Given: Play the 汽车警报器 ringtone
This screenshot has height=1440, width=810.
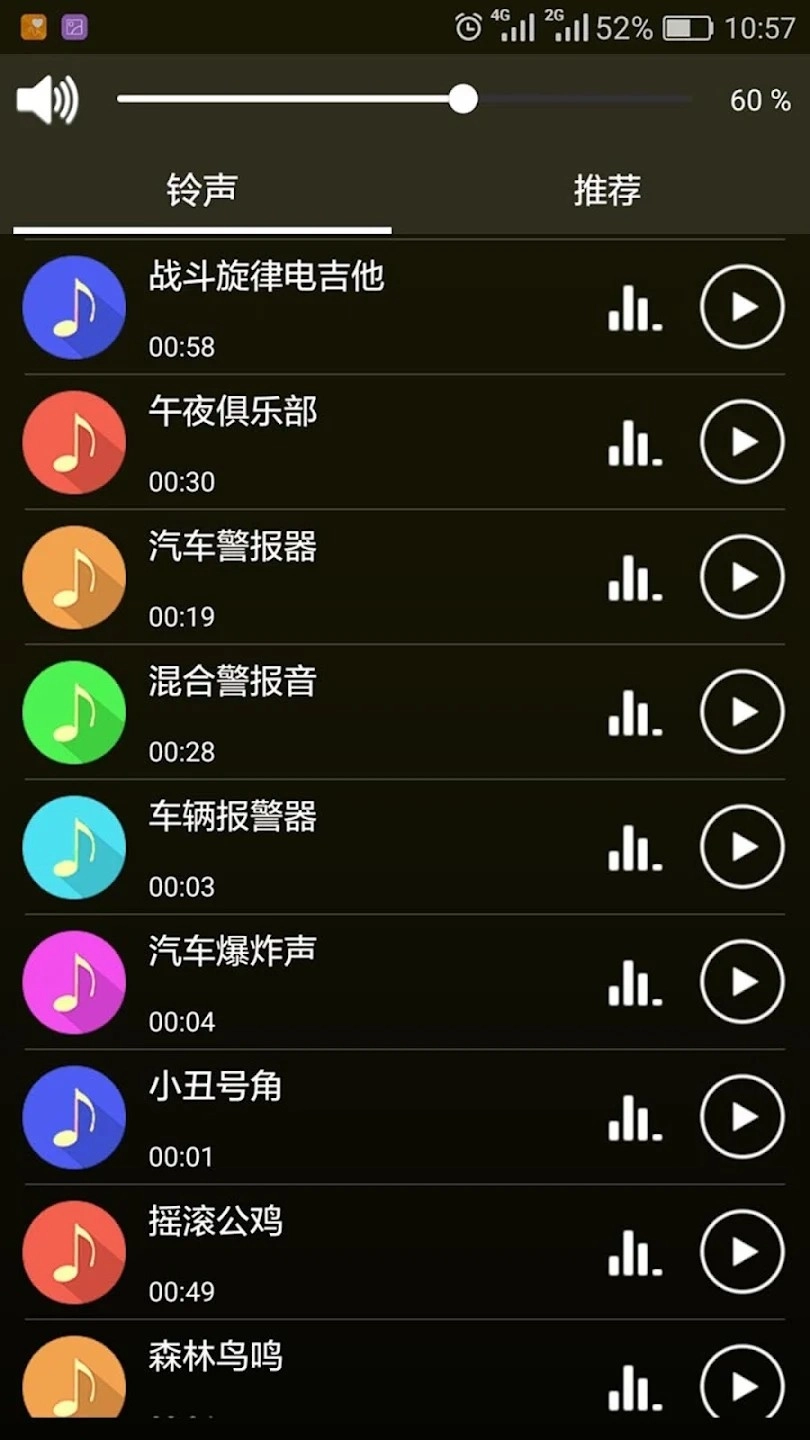Looking at the screenshot, I should click(x=742, y=577).
